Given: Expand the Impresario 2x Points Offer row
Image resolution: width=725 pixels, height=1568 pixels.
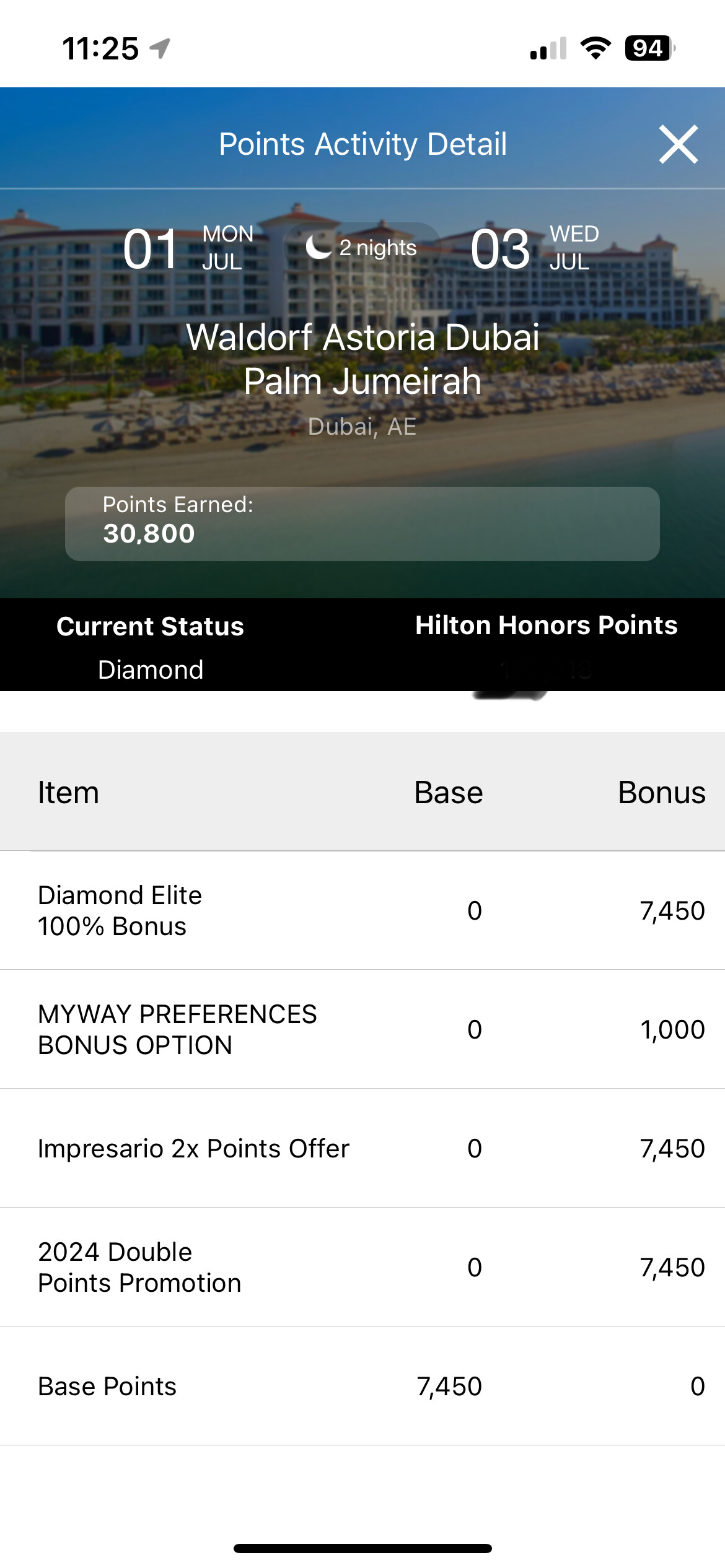Looking at the screenshot, I should pos(362,1149).
